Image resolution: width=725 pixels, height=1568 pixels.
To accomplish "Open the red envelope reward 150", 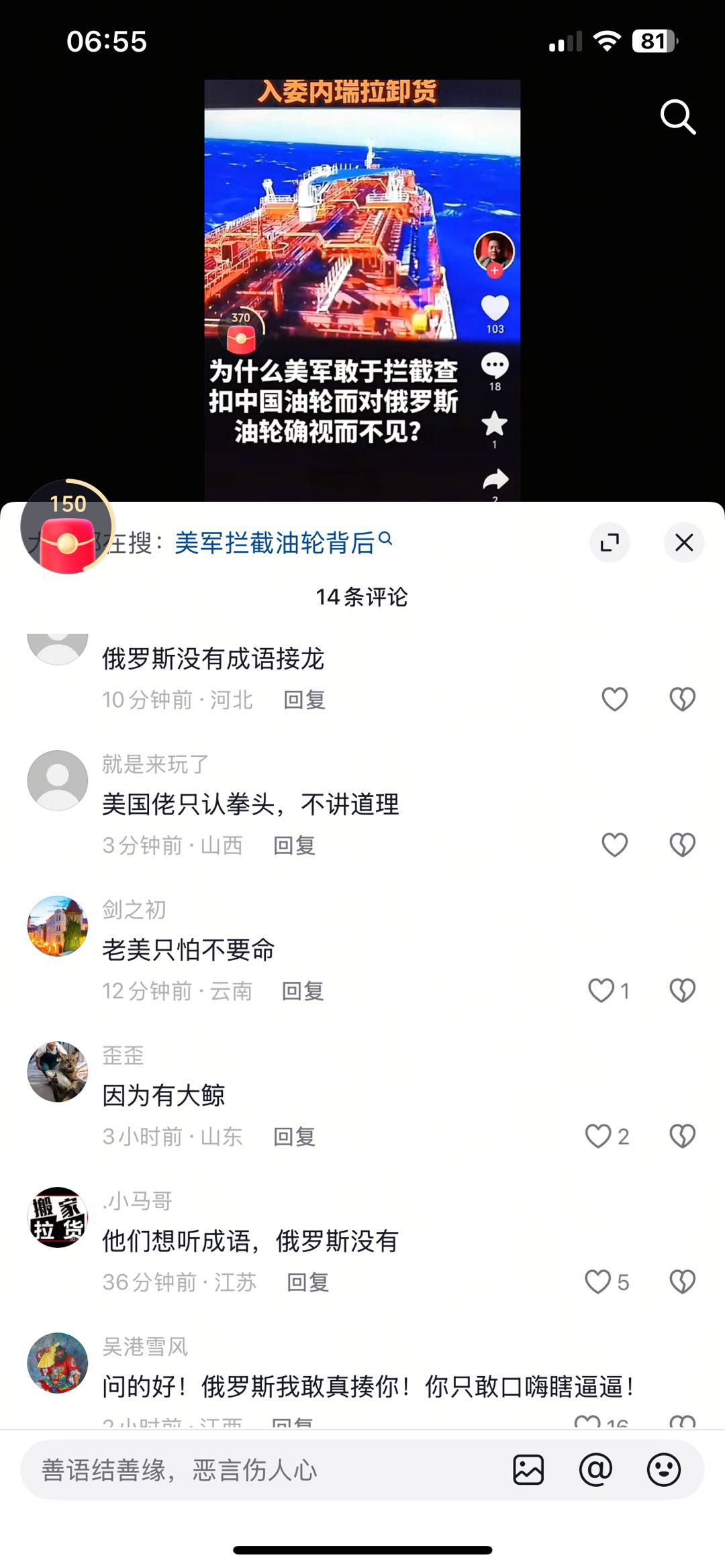I will (x=67, y=530).
